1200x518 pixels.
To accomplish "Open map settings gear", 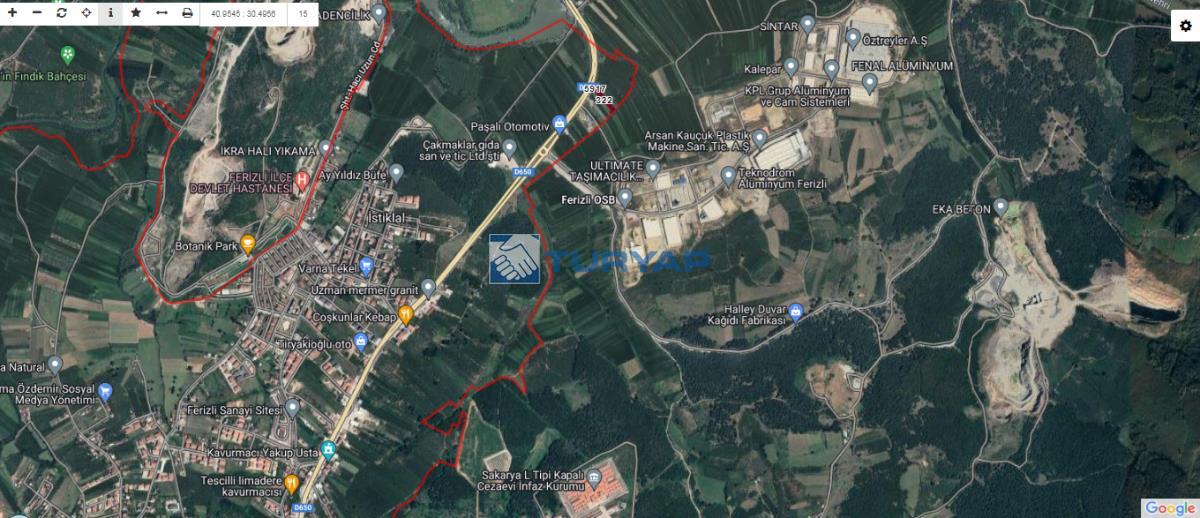I will (1185, 27).
